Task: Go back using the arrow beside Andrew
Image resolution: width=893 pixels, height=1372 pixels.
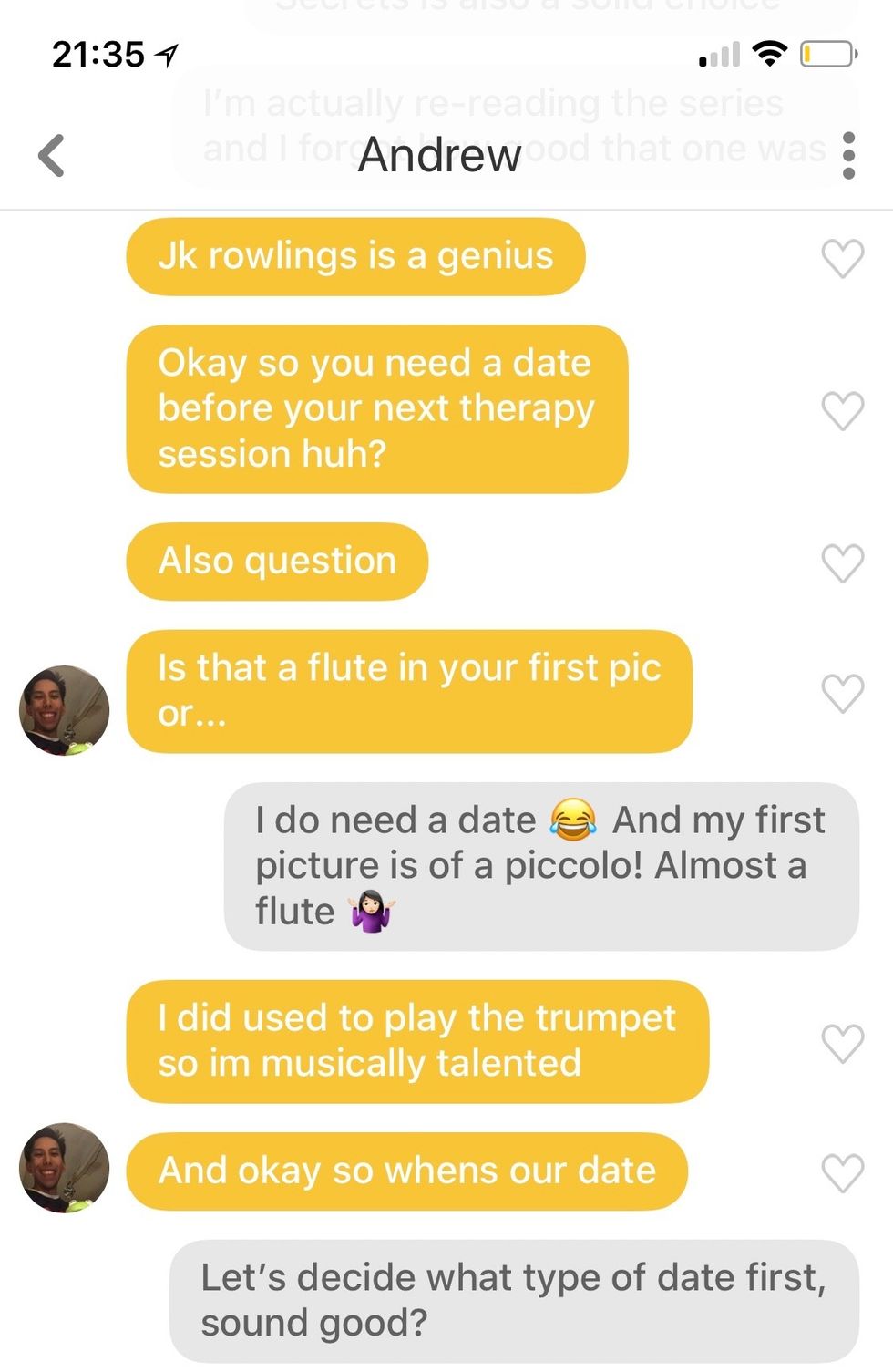Action: [52, 155]
